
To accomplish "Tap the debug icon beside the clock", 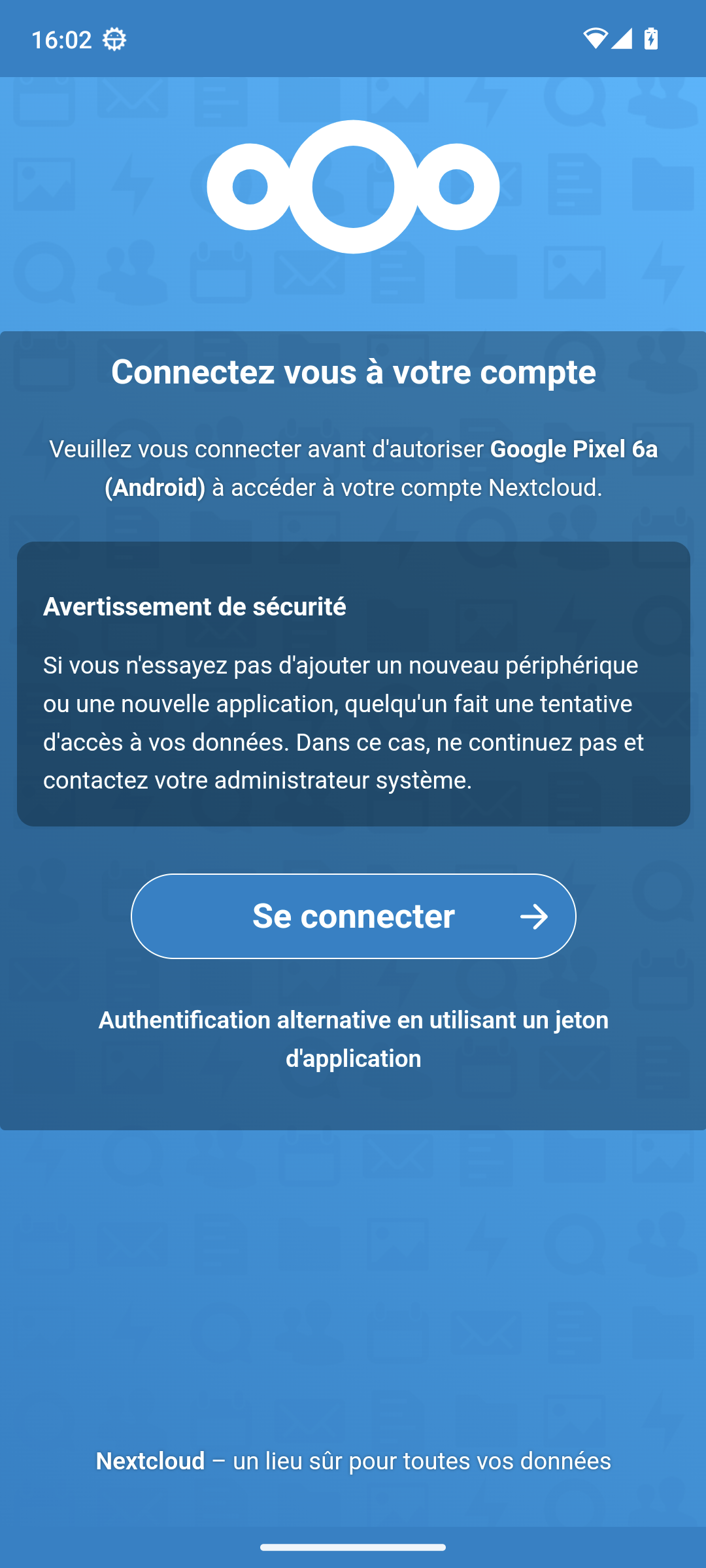I will pyautogui.click(x=115, y=39).
